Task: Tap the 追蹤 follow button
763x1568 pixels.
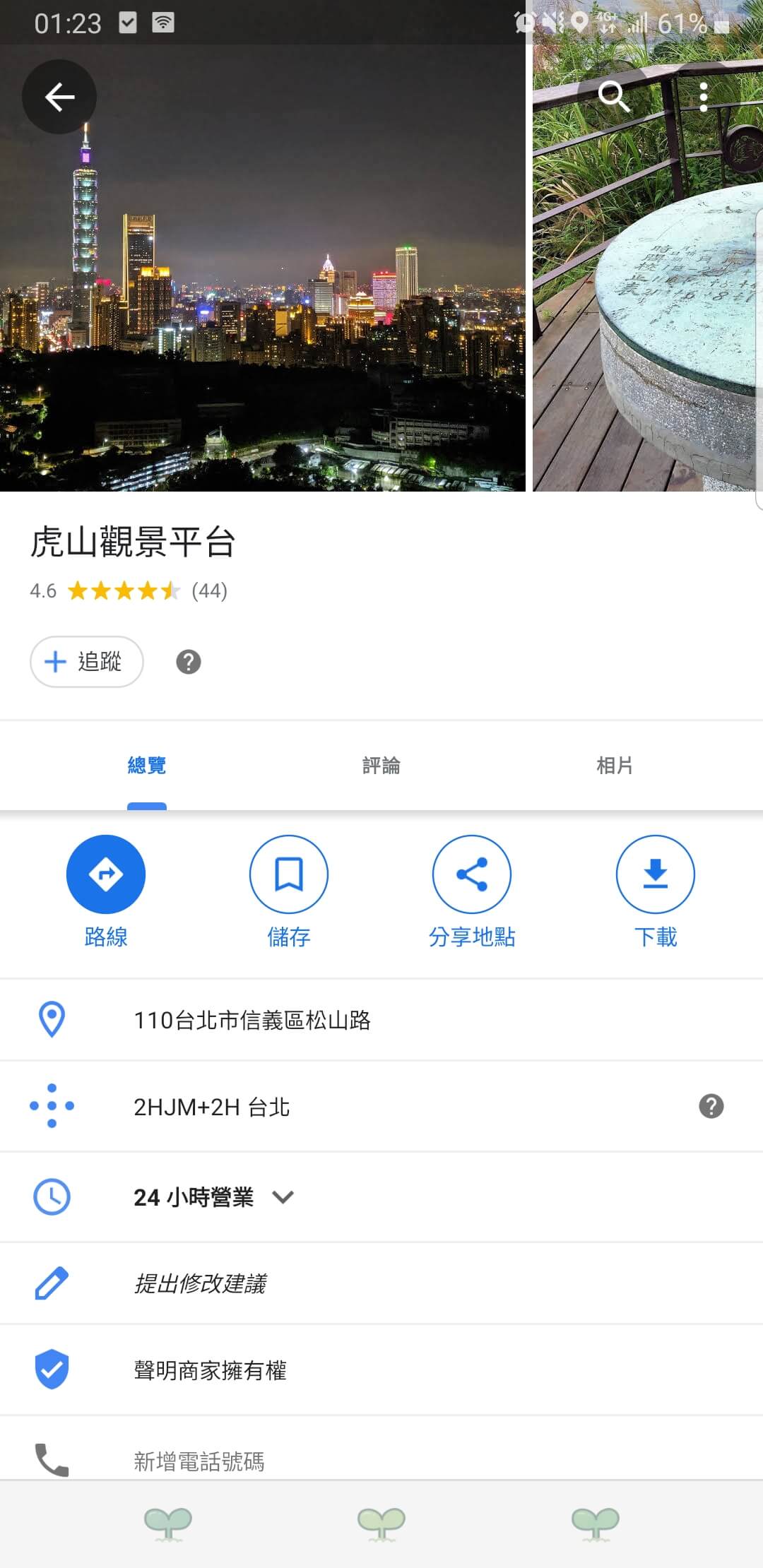Action: (x=87, y=662)
